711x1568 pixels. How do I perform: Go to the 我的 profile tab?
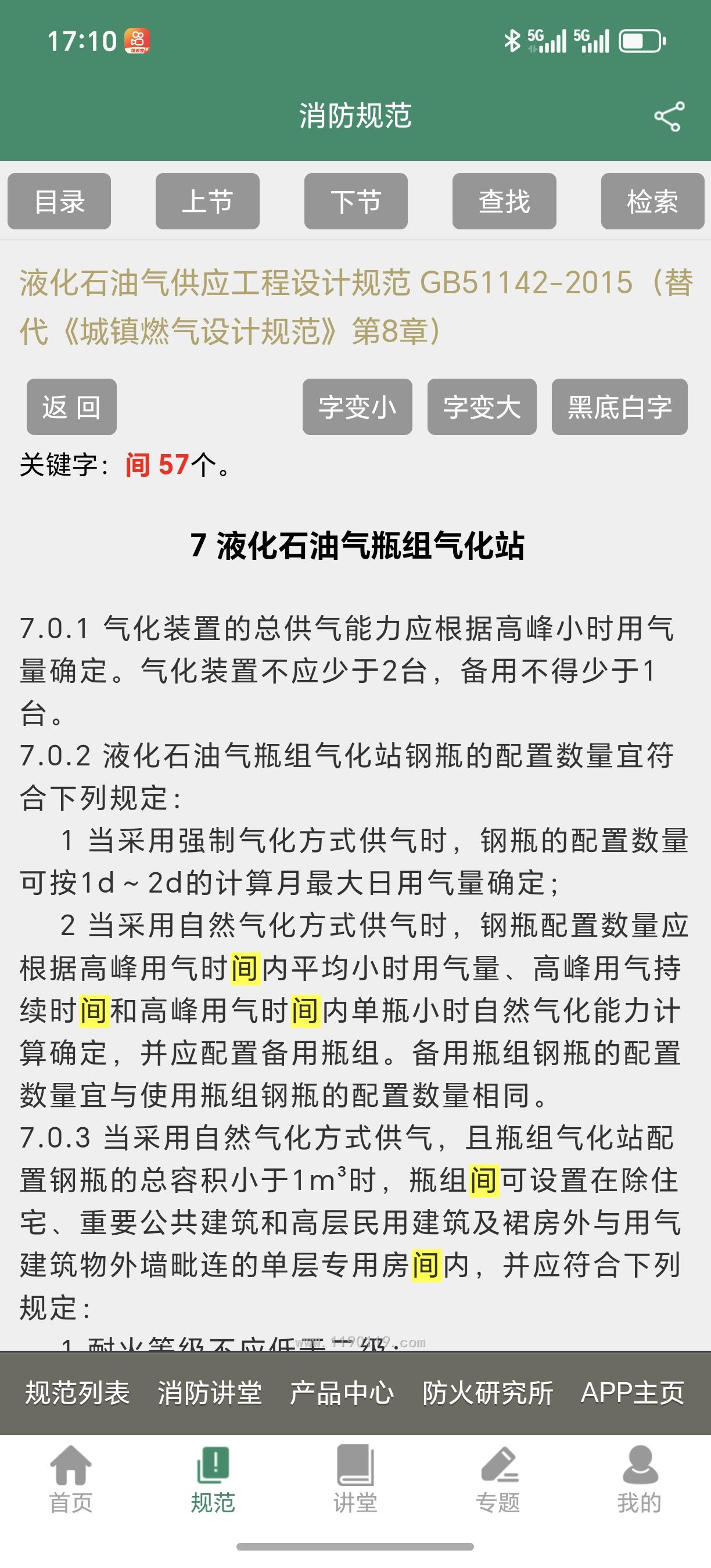640,1480
